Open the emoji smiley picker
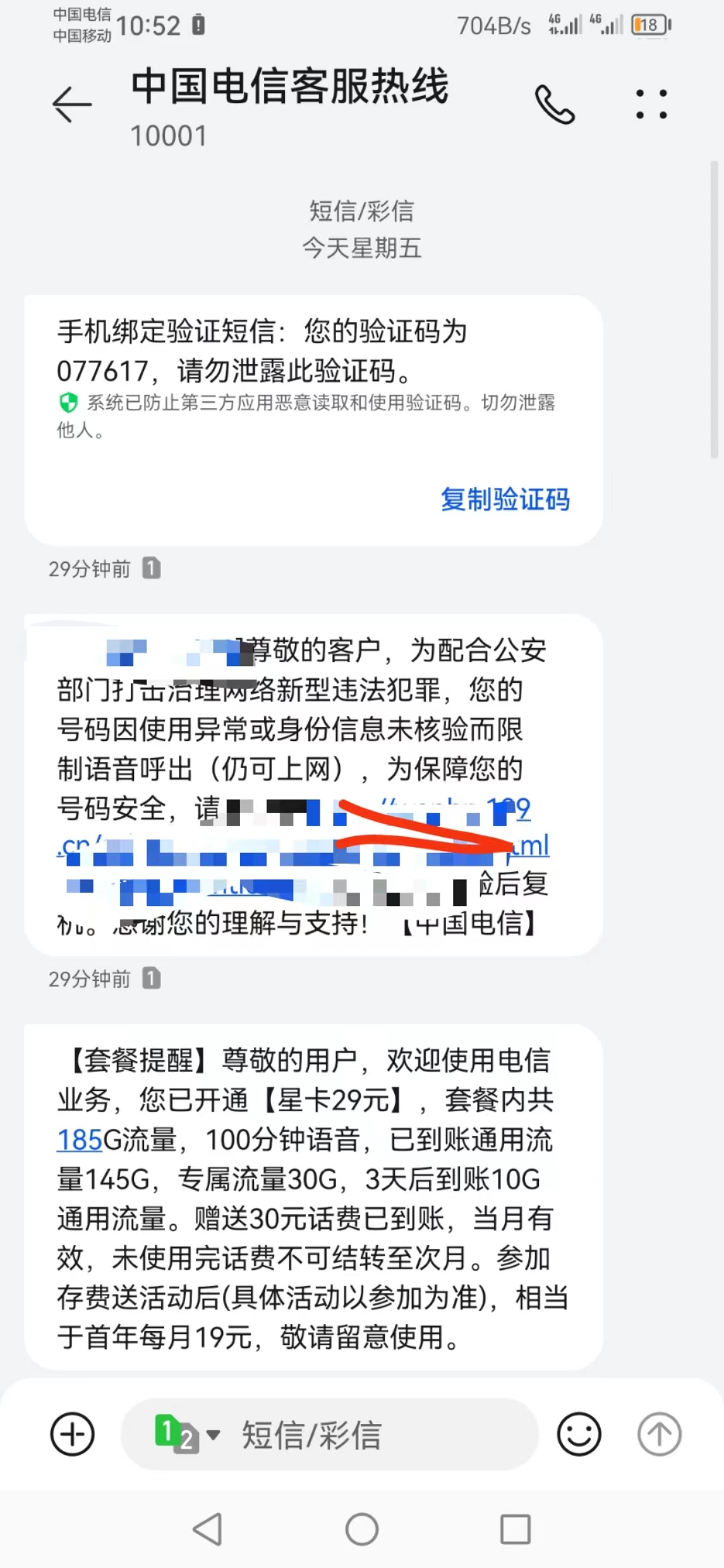Screen dimensions: 724x1568 (579, 1435)
